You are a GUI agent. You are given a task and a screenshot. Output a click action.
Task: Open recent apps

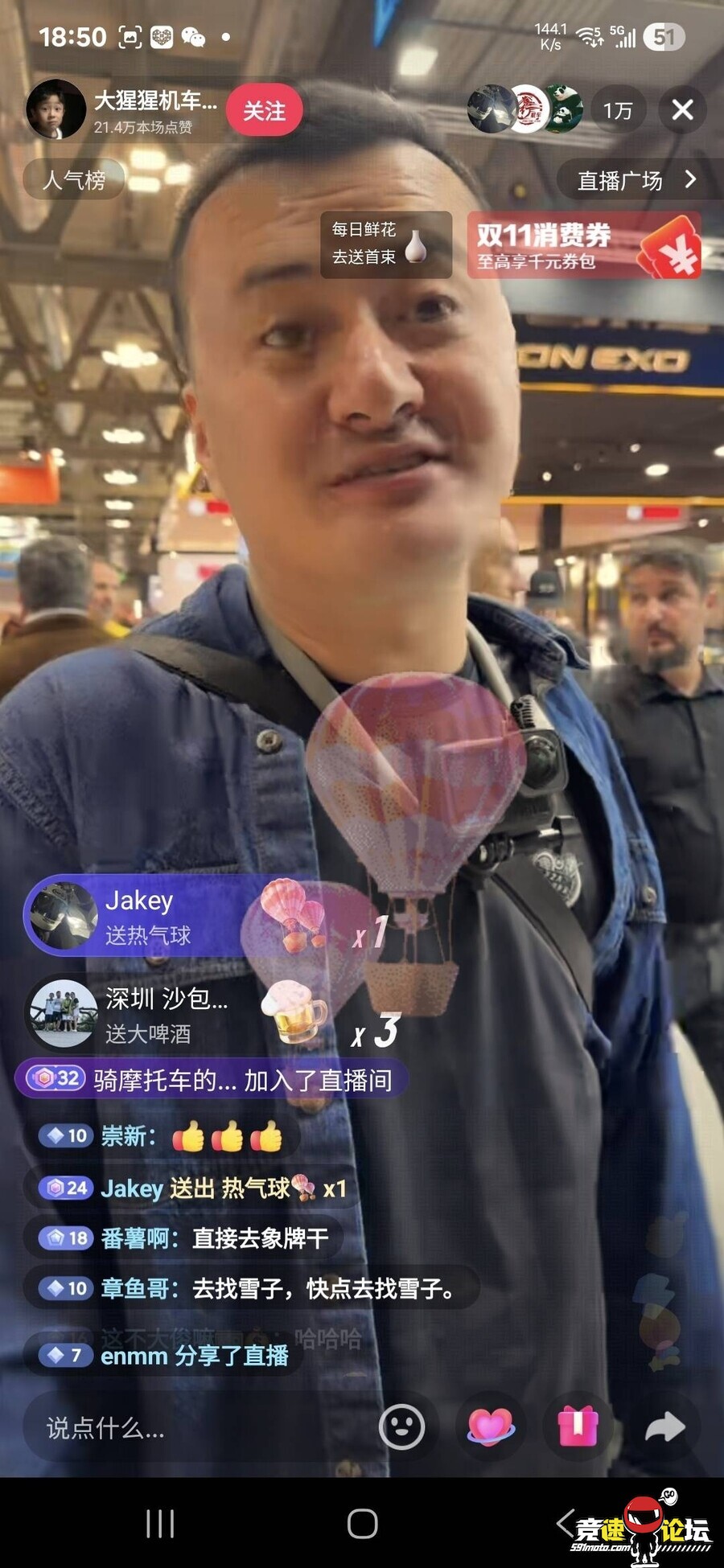coord(160,1523)
